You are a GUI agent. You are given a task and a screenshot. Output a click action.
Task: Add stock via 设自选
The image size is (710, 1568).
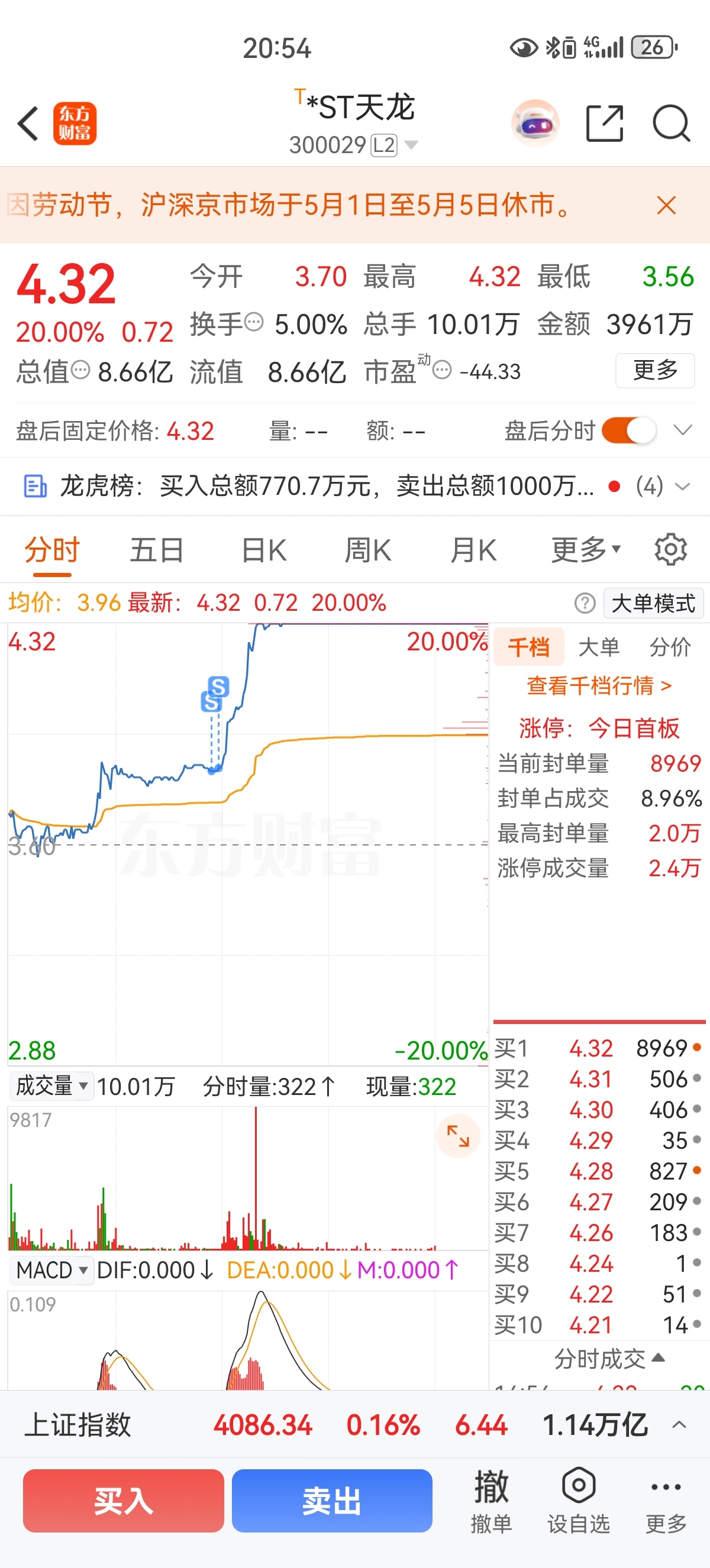click(579, 1501)
